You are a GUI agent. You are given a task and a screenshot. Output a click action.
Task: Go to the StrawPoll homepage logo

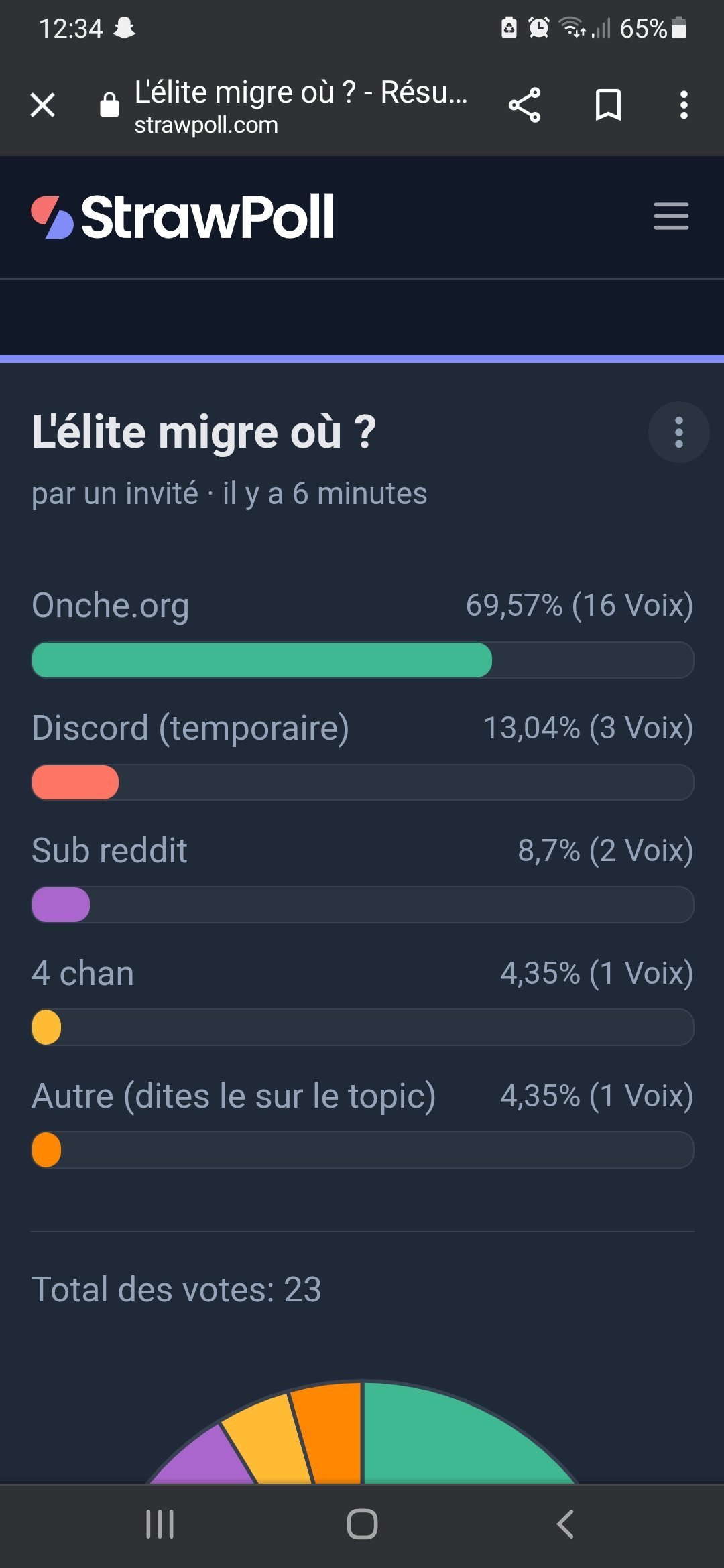point(183,217)
